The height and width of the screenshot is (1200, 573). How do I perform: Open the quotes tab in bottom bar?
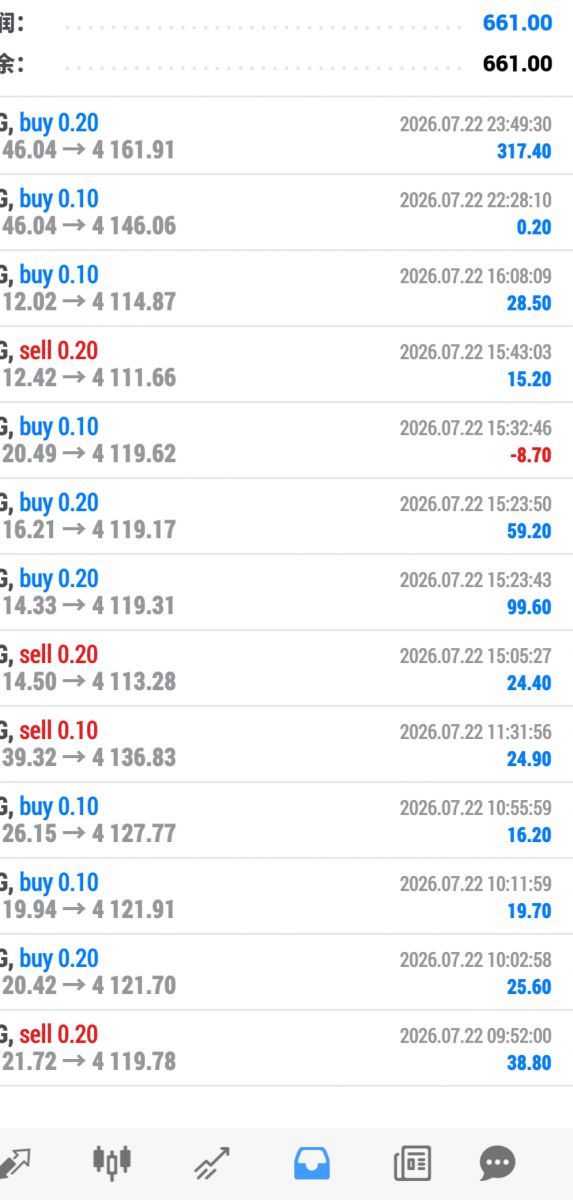coord(14,1163)
